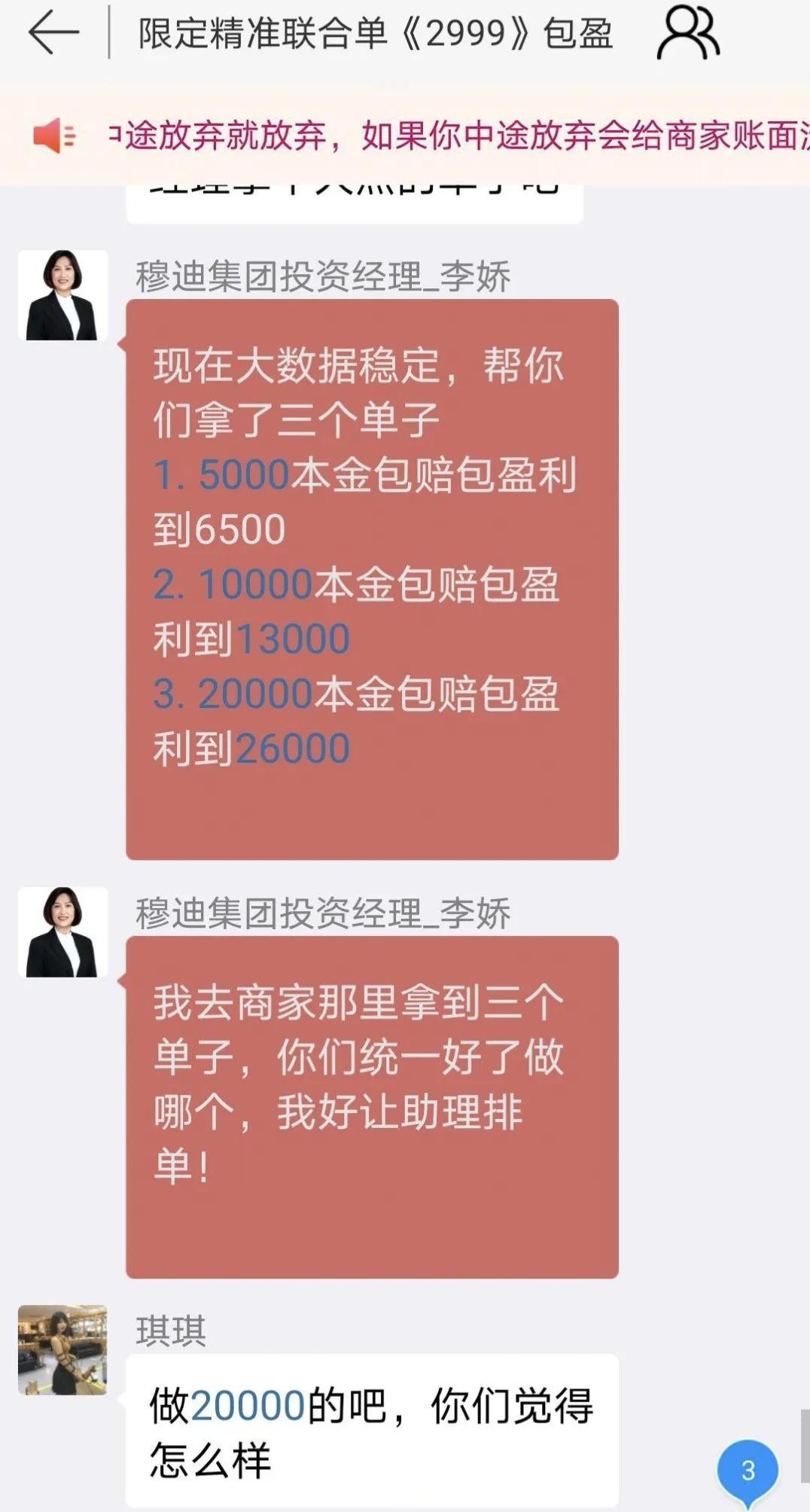Open 琪琪's profile avatar
The width and height of the screenshot is (810, 1512).
pos(62,1349)
